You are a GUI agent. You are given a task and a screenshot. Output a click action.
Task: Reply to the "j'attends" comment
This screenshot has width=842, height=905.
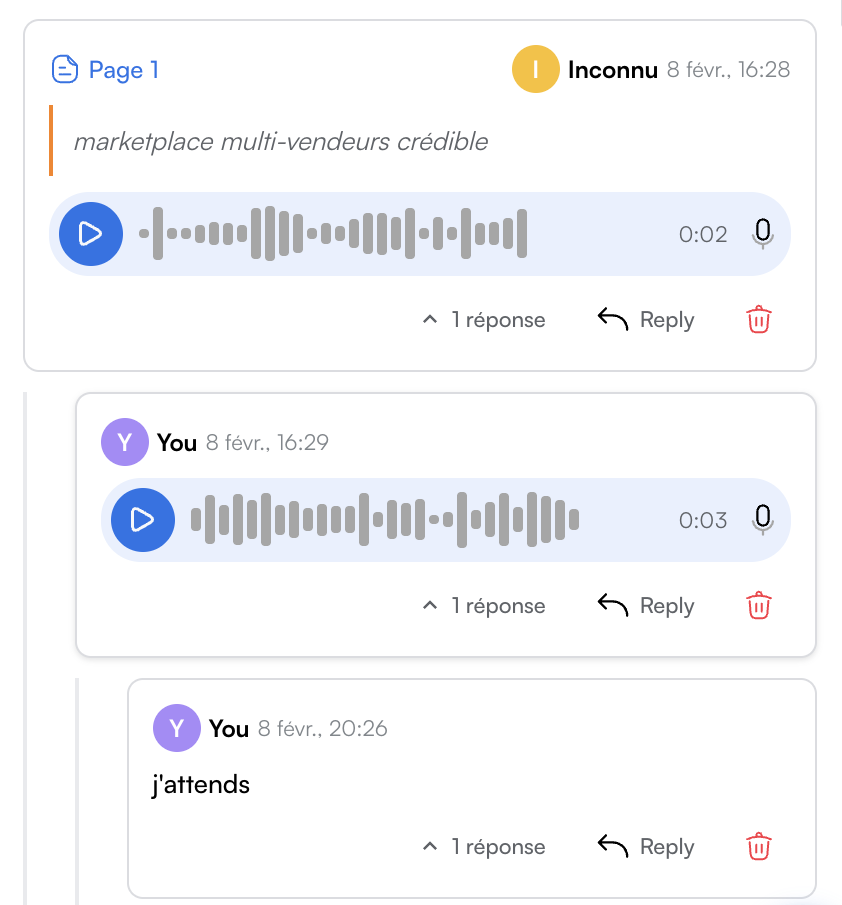pyautogui.click(x=646, y=847)
